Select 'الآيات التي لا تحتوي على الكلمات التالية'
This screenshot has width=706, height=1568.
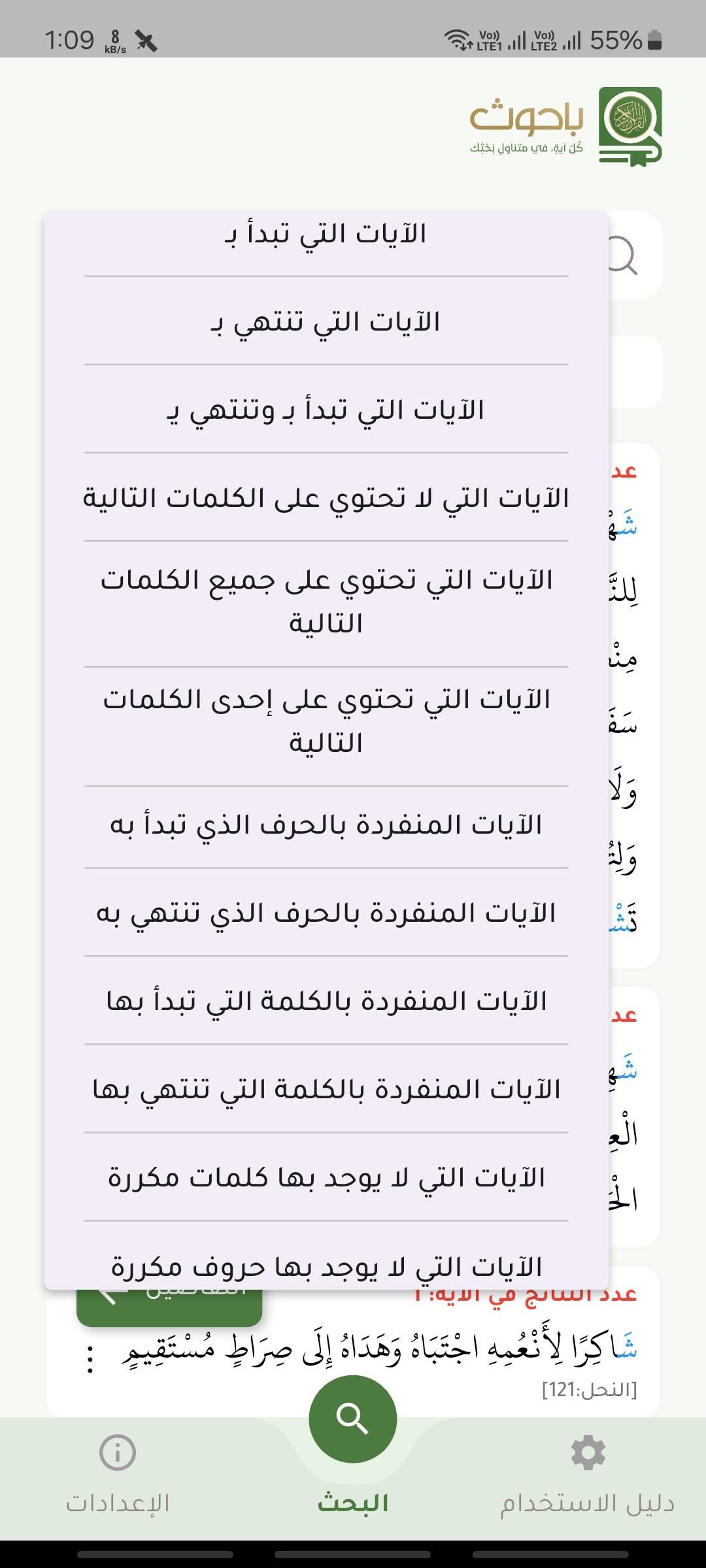coord(326,499)
